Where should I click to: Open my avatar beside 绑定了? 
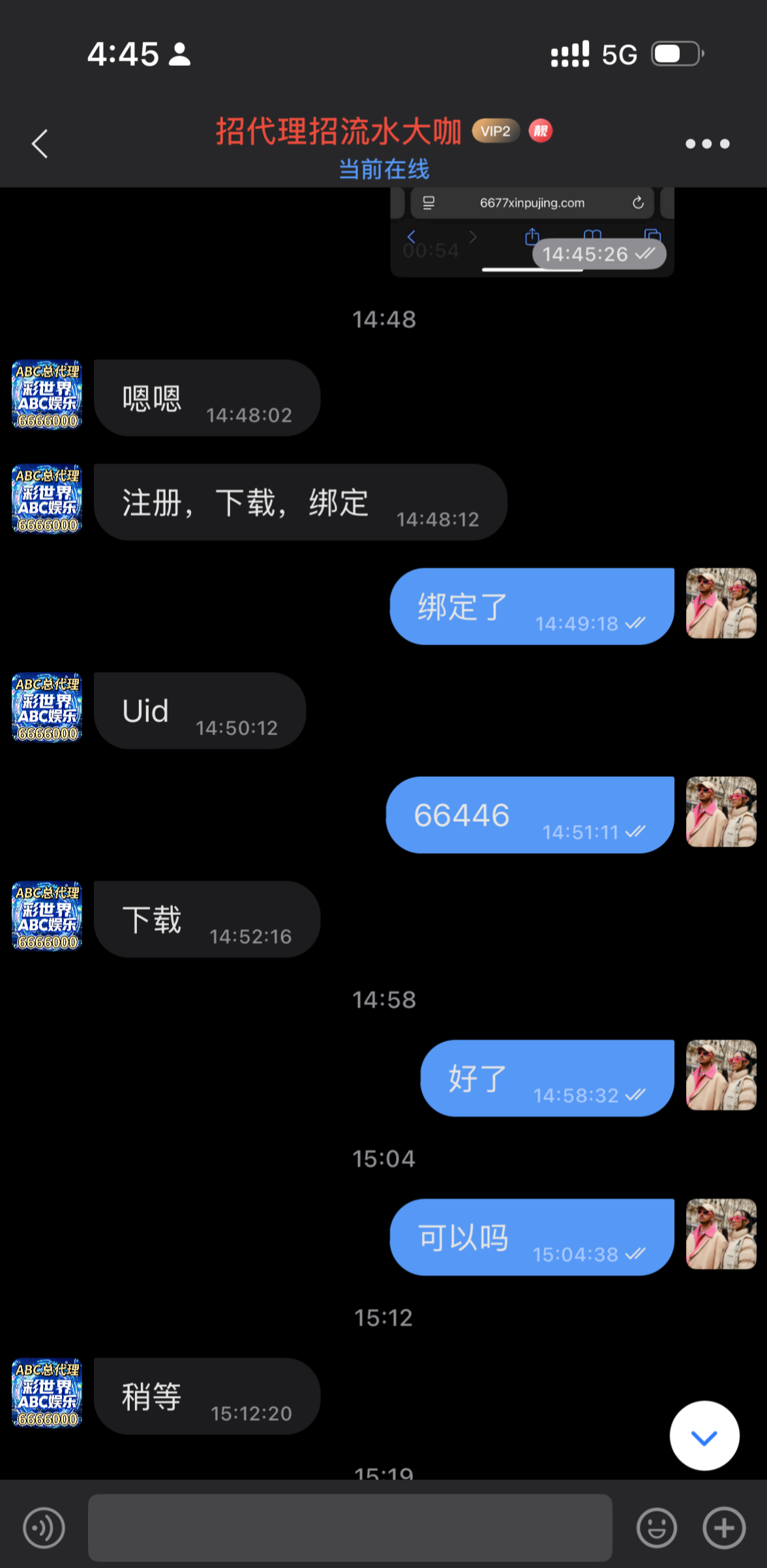[721, 603]
